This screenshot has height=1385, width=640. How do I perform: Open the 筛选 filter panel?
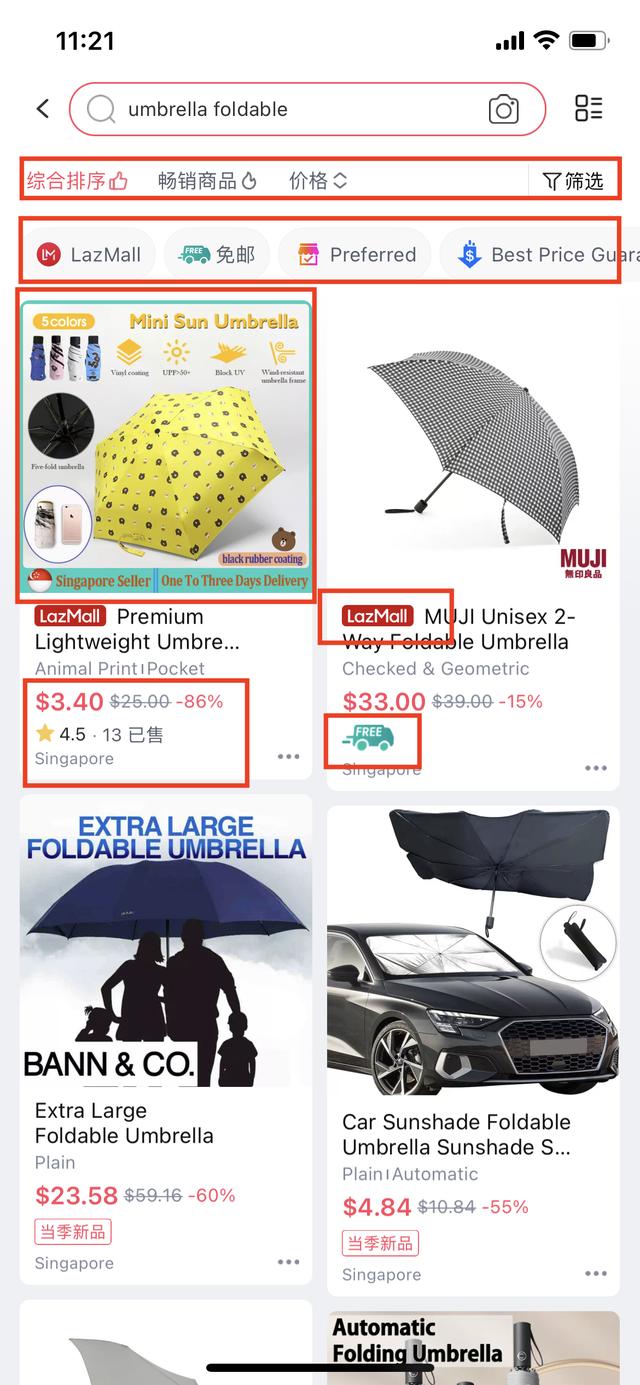click(x=573, y=181)
